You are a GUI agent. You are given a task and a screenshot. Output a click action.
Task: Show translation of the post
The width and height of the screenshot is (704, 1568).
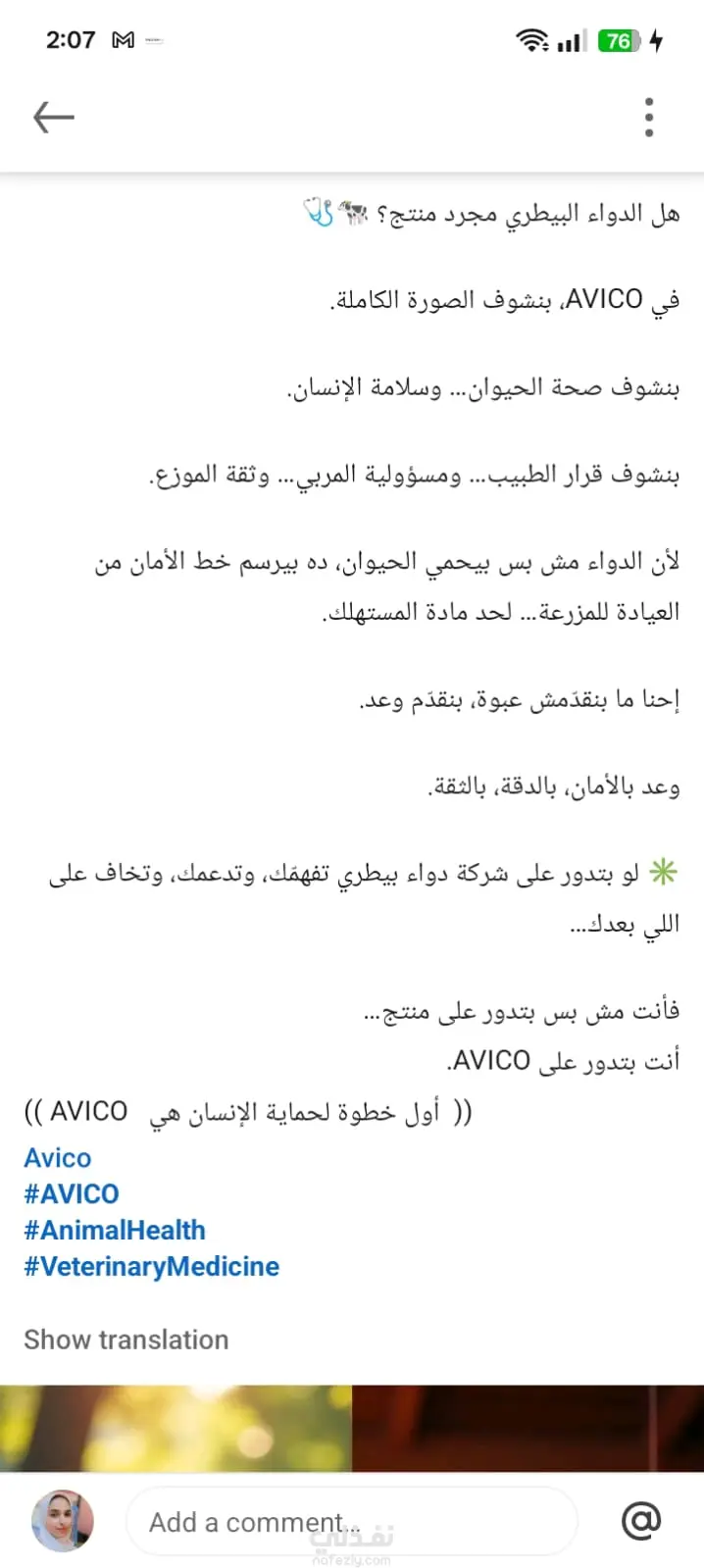point(126,1340)
